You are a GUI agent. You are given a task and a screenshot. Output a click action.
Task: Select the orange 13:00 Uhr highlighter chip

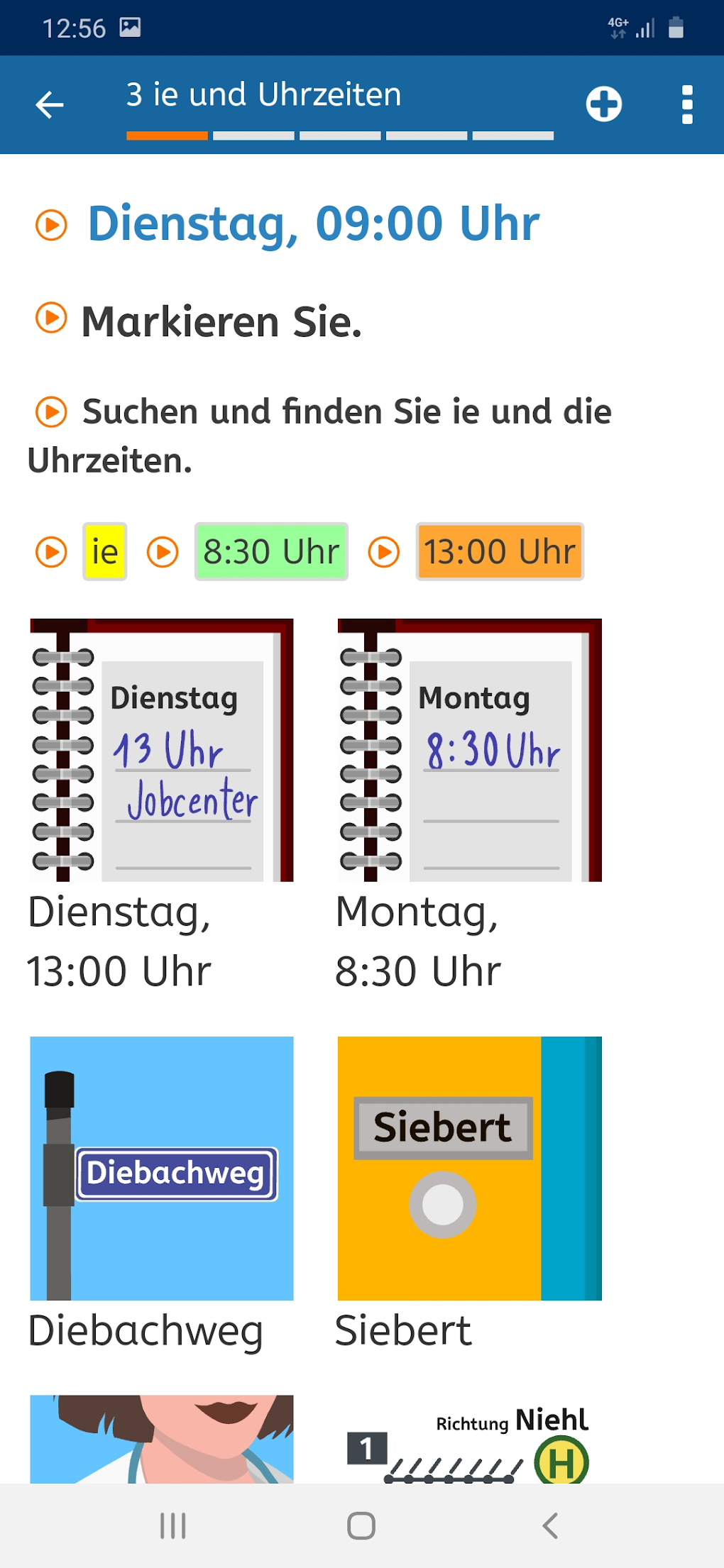click(500, 552)
